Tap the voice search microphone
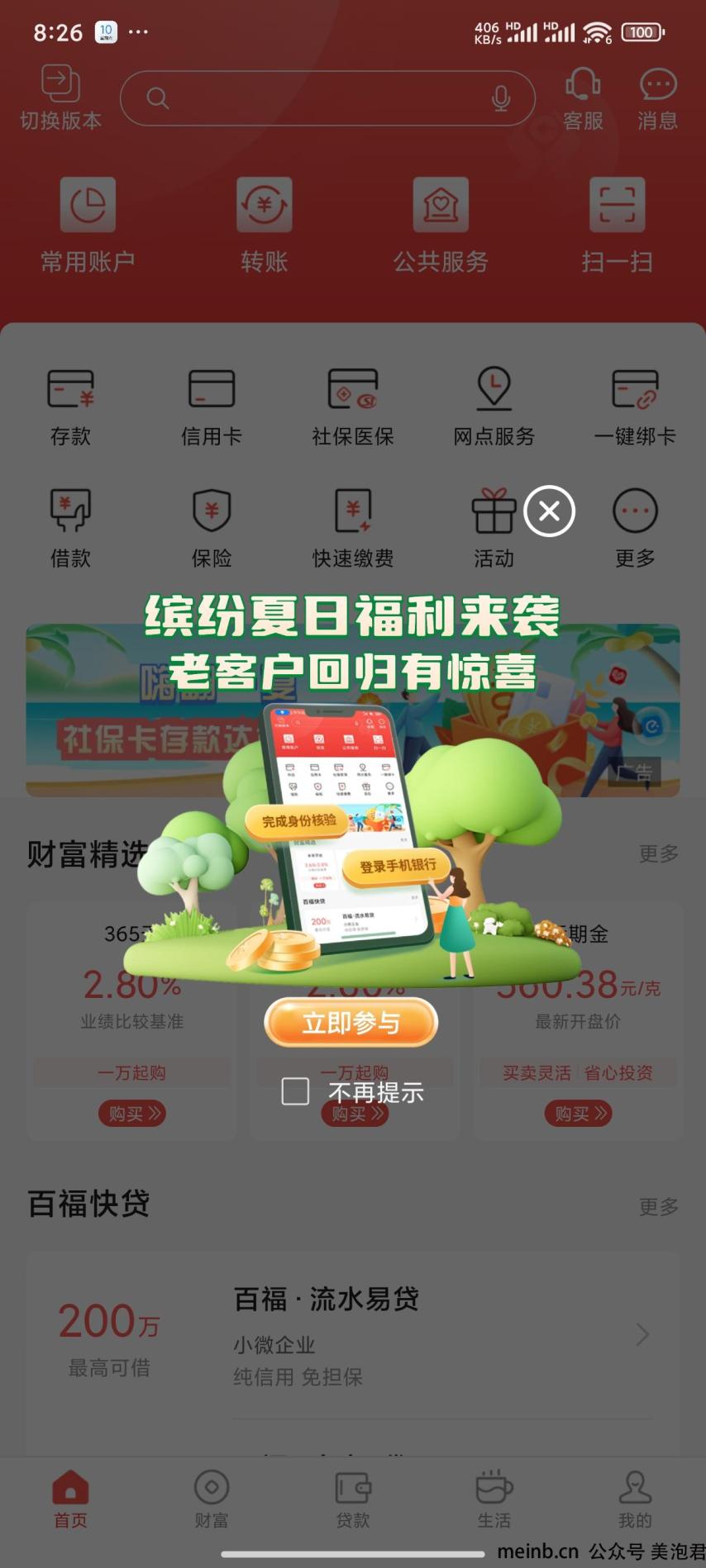Image resolution: width=706 pixels, height=1568 pixels. 500,98
